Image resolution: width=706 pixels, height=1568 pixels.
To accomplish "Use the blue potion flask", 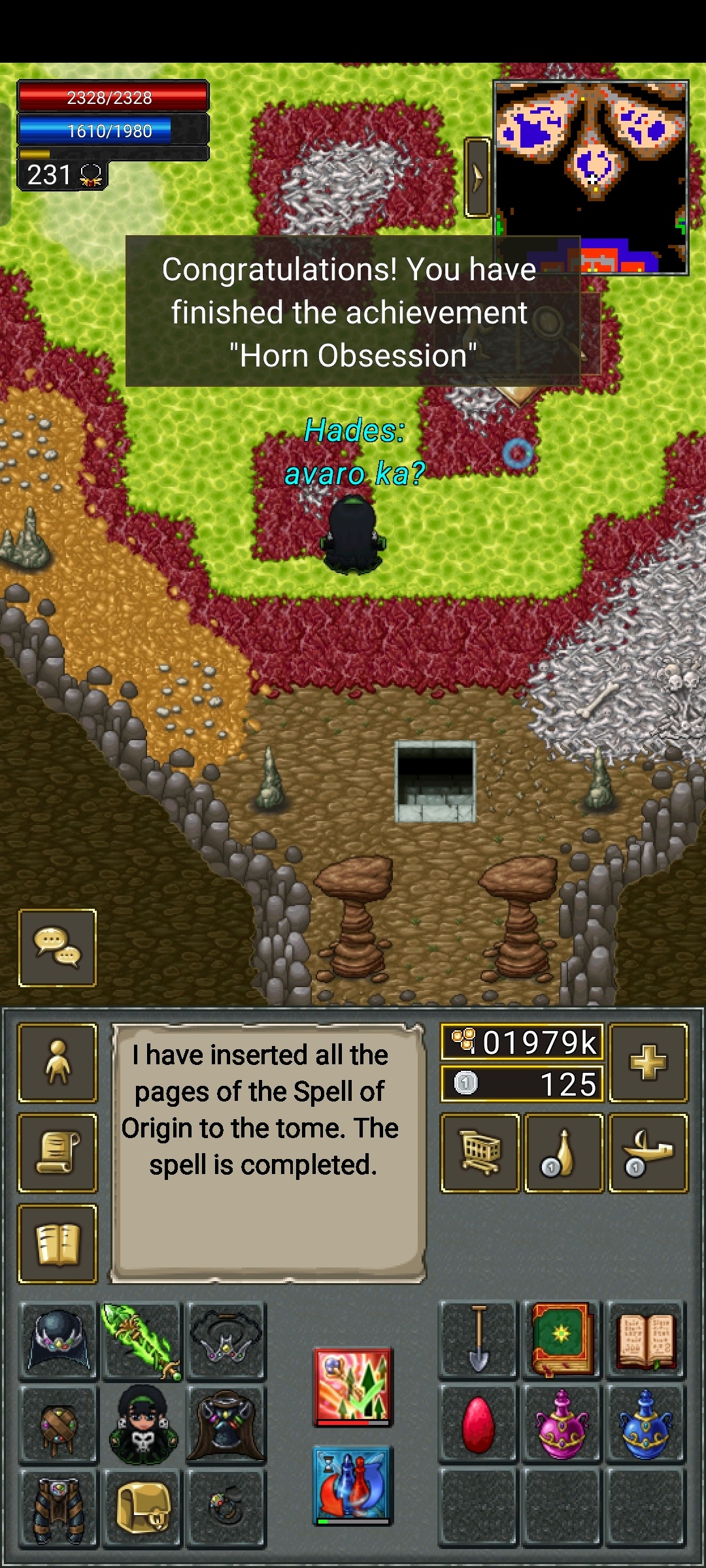I will tap(646, 1424).
